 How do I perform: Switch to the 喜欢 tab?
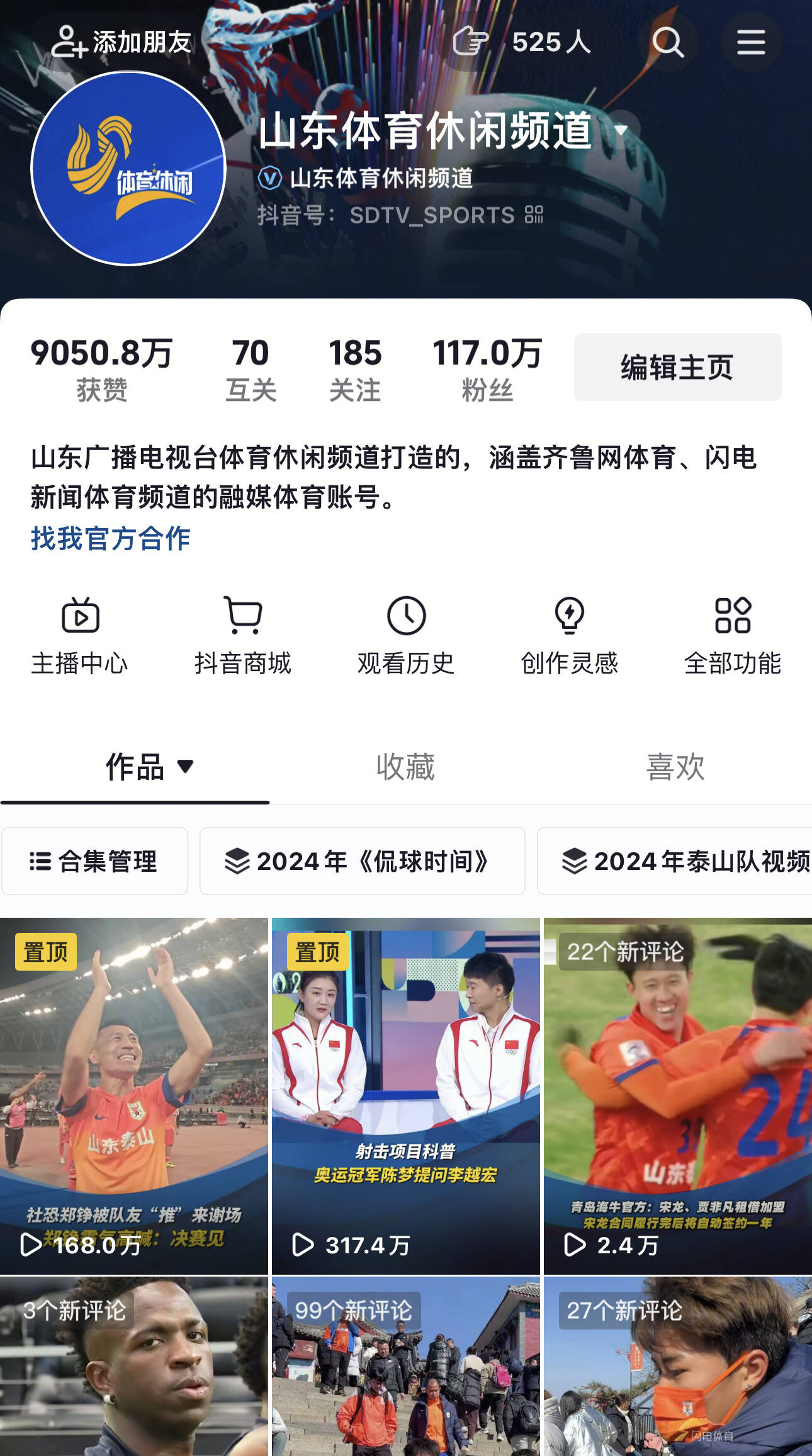pos(675,767)
